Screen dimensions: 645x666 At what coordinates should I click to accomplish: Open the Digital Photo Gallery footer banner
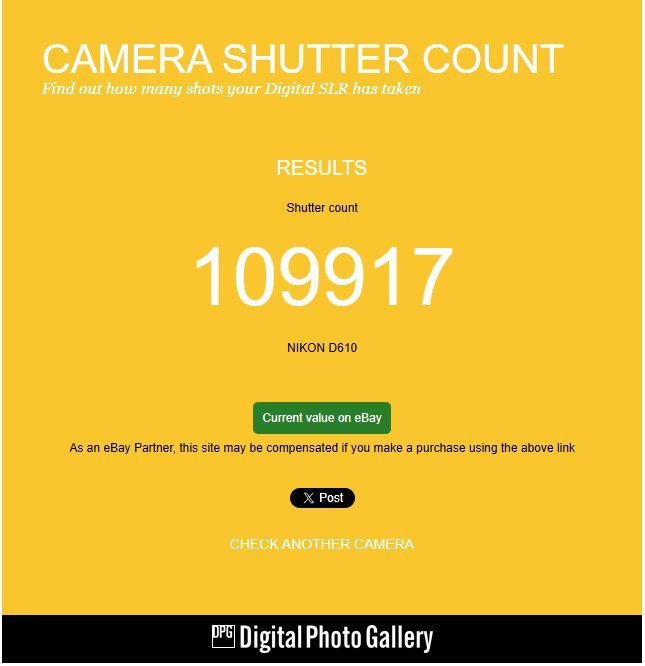pyautogui.click(x=322, y=638)
